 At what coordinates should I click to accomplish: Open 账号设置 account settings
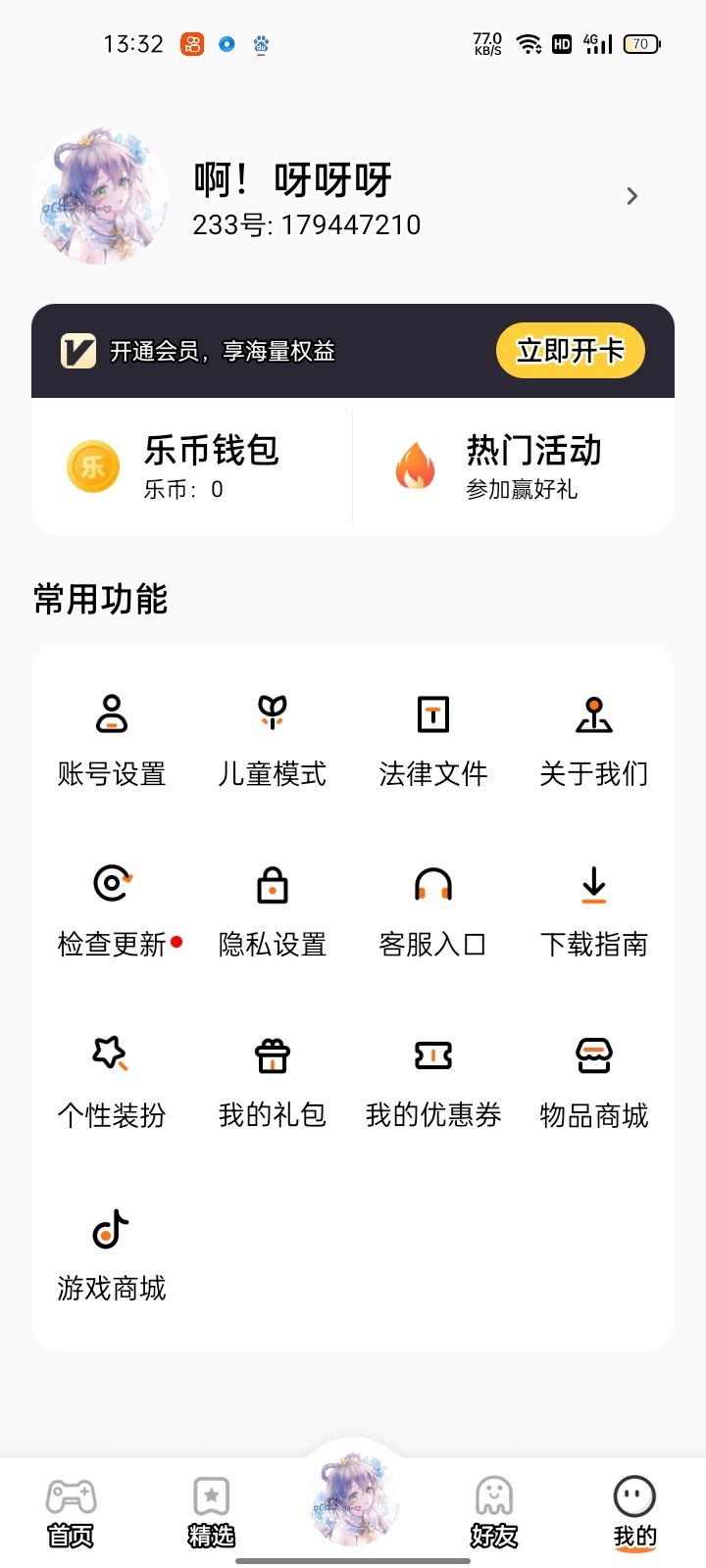(x=112, y=741)
